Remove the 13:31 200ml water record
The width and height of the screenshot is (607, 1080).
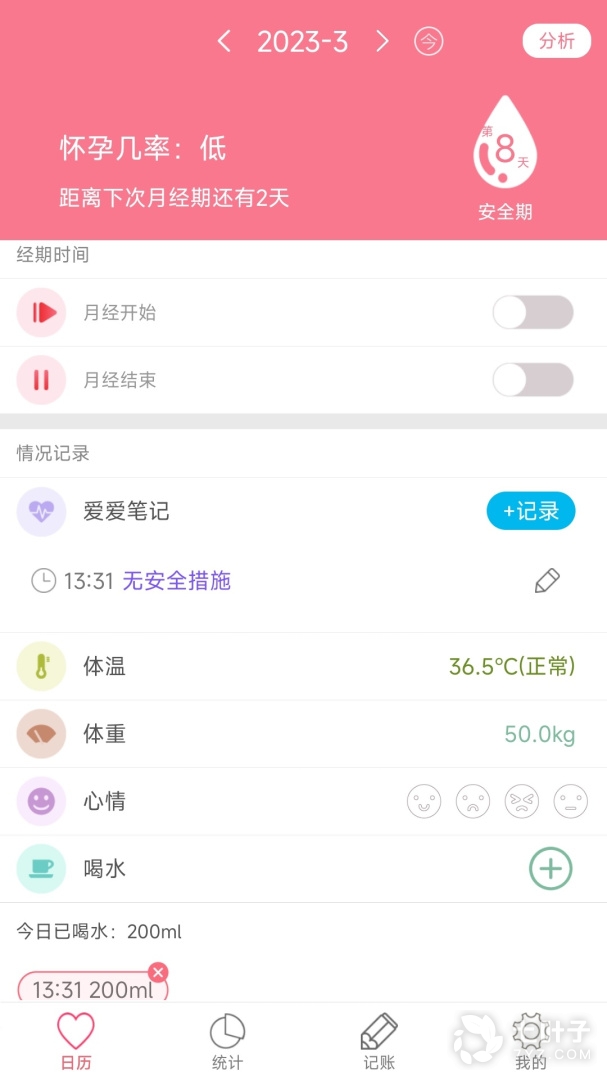point(158,972)
